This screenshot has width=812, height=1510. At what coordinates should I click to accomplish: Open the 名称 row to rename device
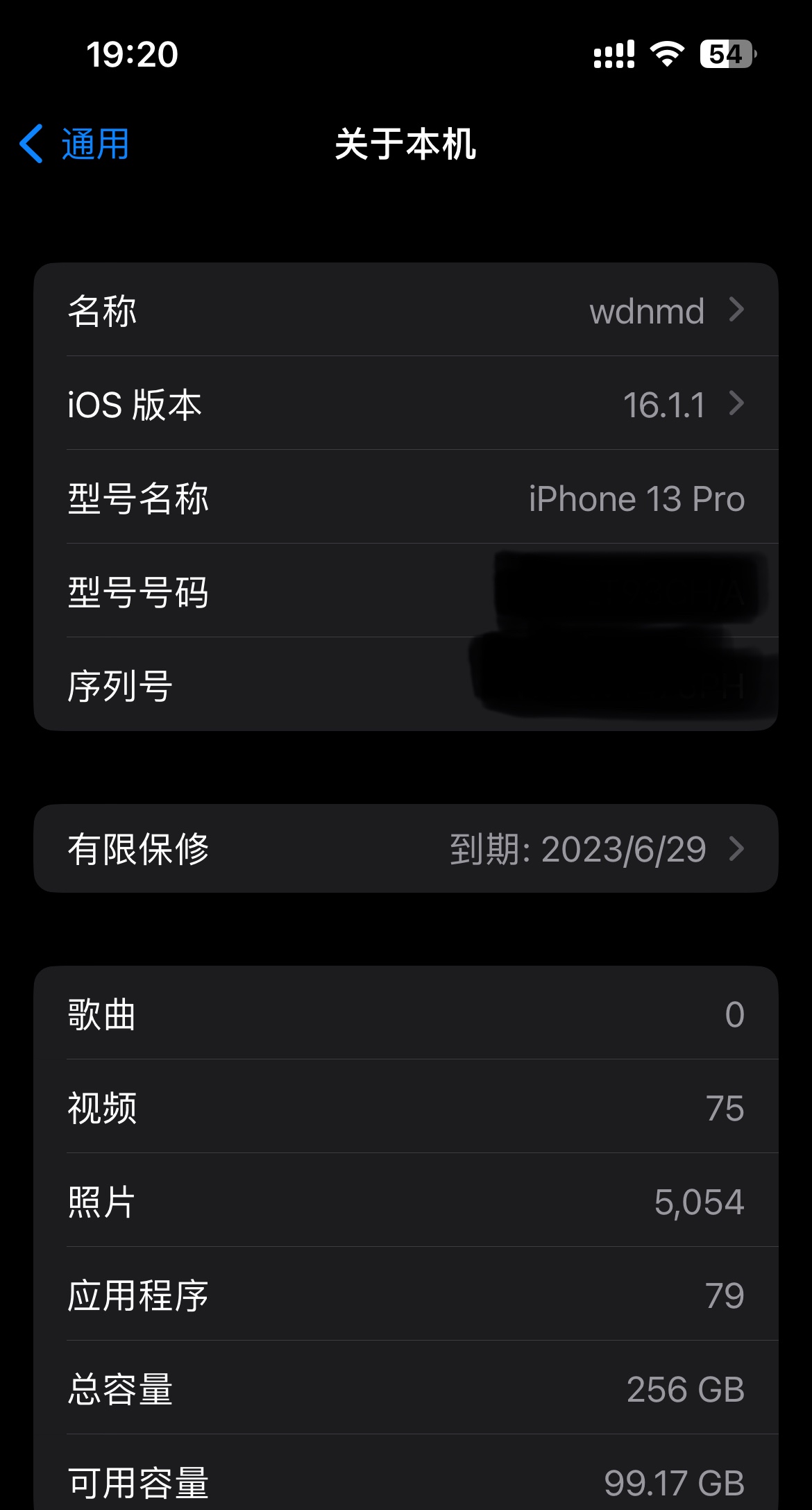(406, 310)
